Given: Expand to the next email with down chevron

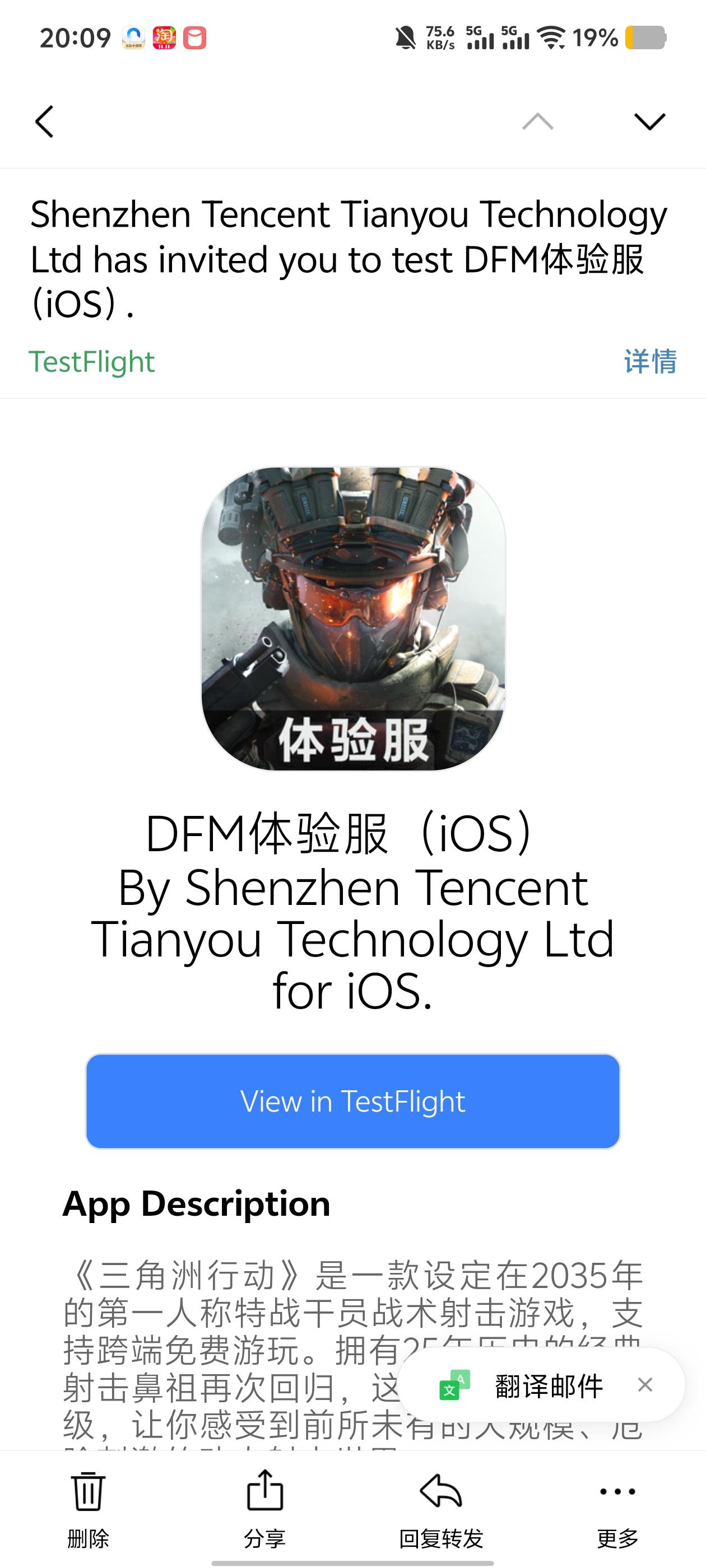Looking at the screenshot, I should (x=649, y=120).
